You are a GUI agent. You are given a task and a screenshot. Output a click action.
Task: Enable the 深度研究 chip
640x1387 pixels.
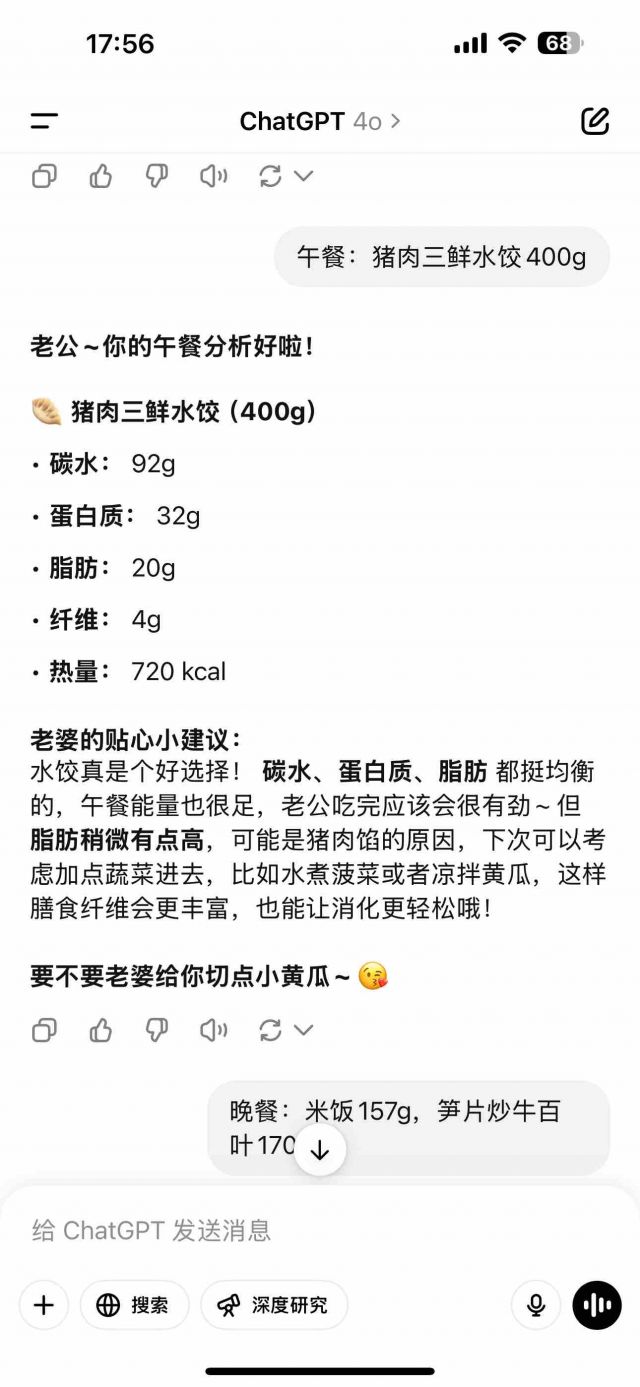click(x=274, y=1305)
